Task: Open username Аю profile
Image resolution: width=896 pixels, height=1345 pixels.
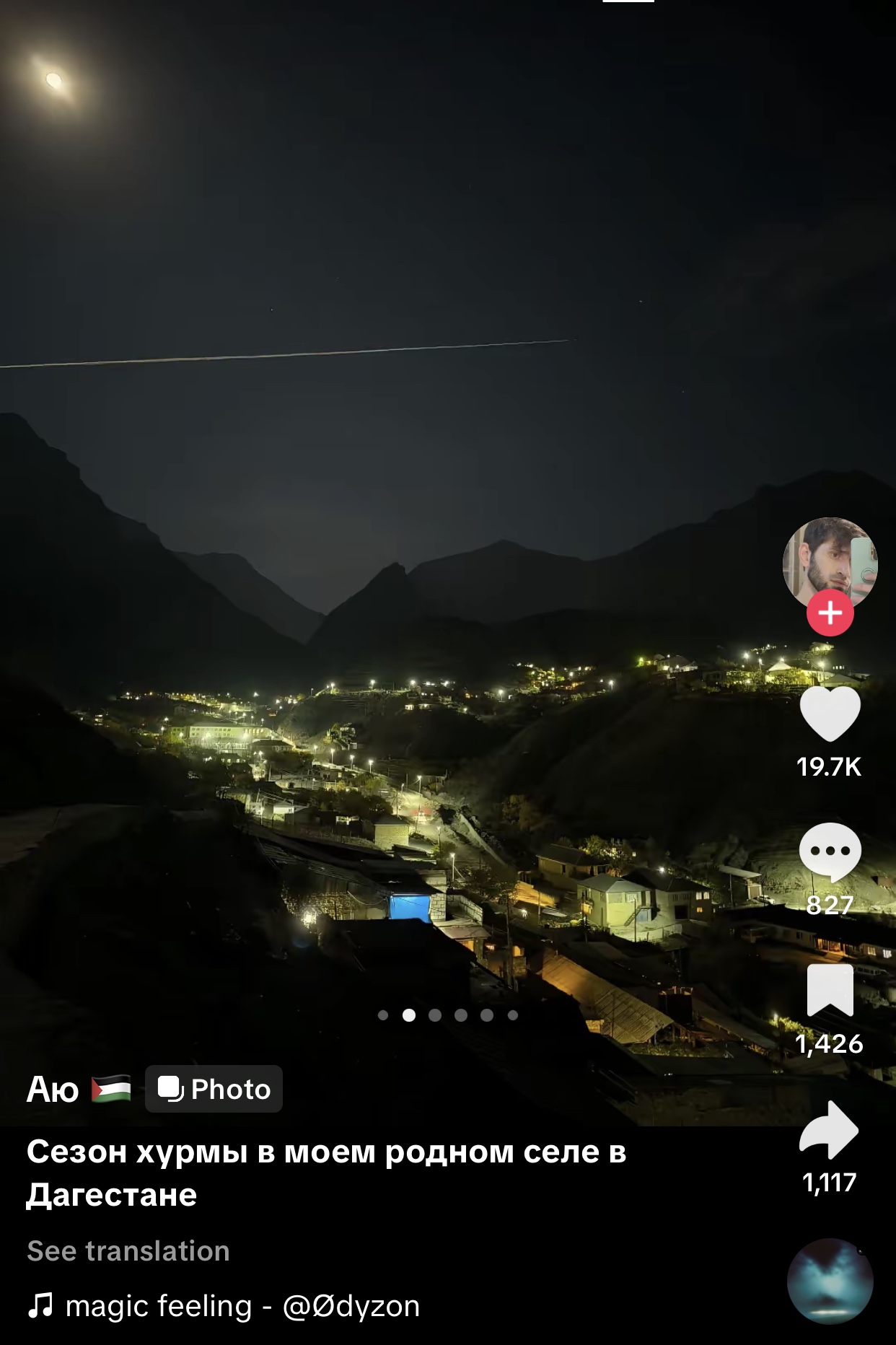Action: (x=53, y=1089)
